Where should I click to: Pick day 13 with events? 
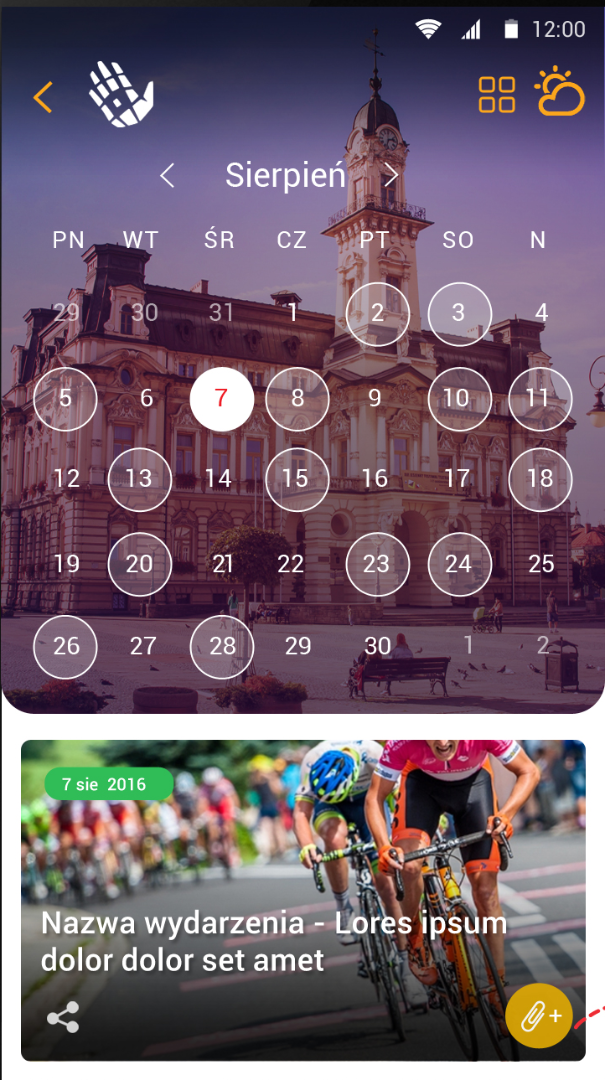[140, 479]
